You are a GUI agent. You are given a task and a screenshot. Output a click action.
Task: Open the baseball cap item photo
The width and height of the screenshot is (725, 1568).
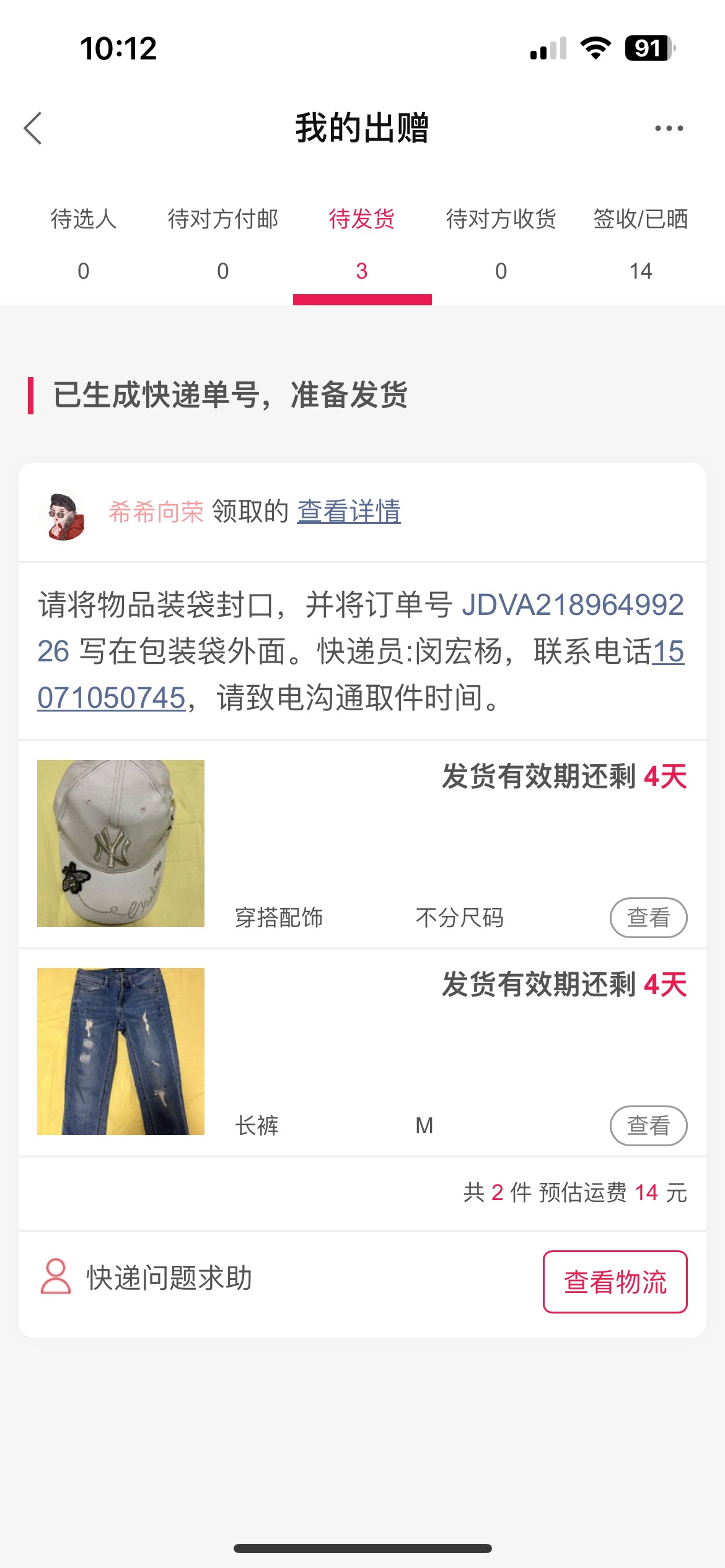click(x=121, y=843)
